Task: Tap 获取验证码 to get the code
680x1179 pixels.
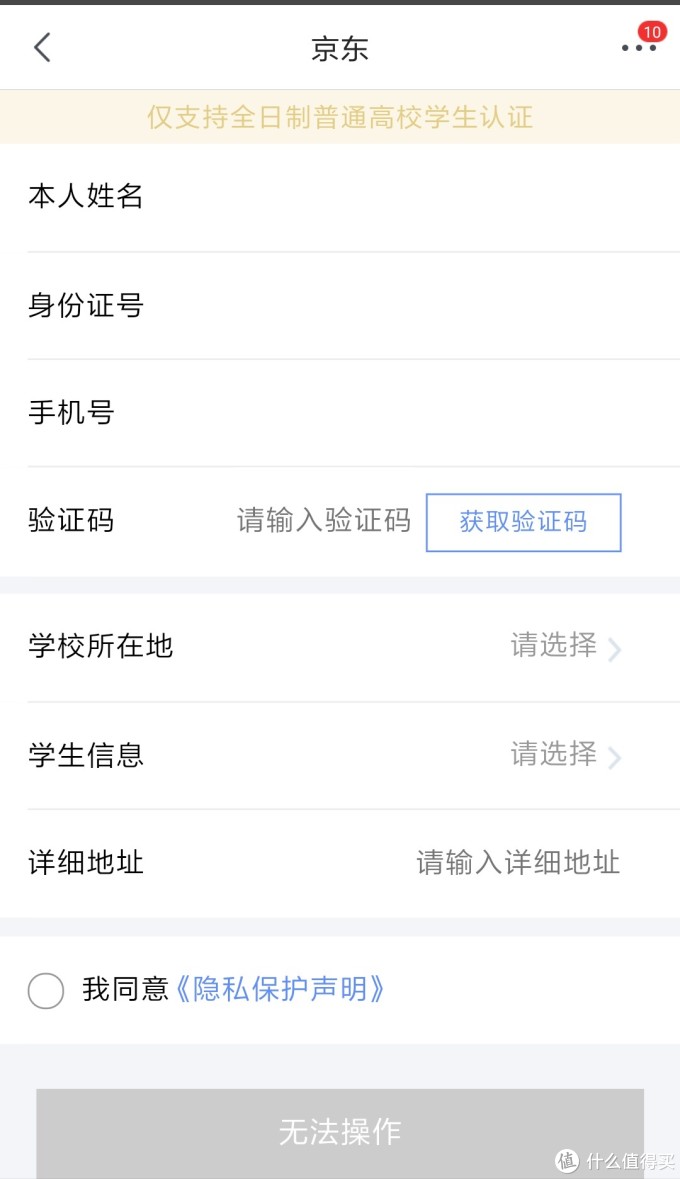Action: (x=523, y=522)
